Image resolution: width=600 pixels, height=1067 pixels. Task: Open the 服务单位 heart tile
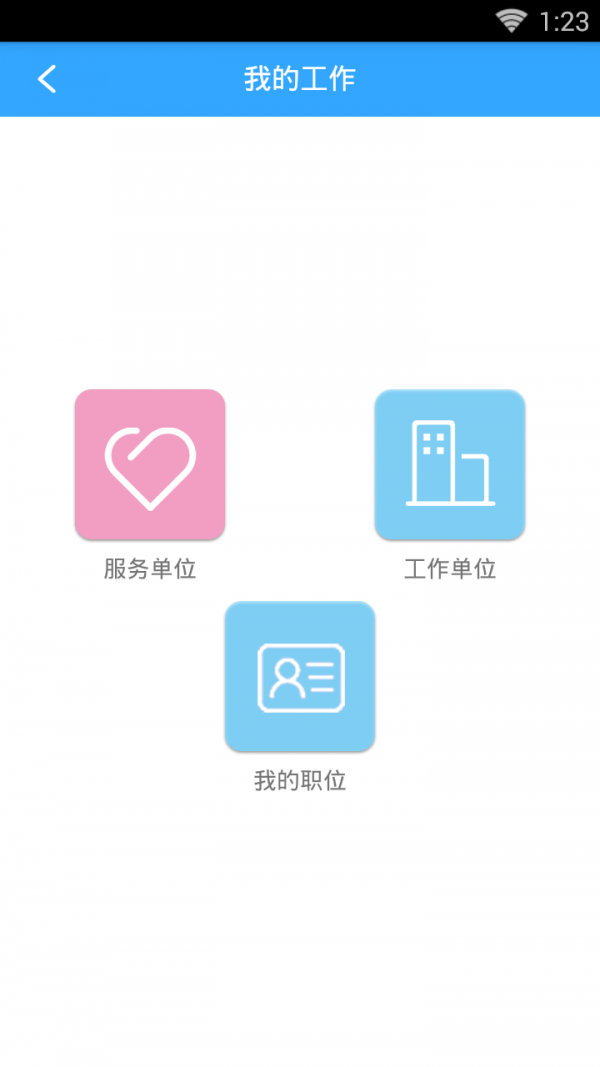[x=150, y=465]
